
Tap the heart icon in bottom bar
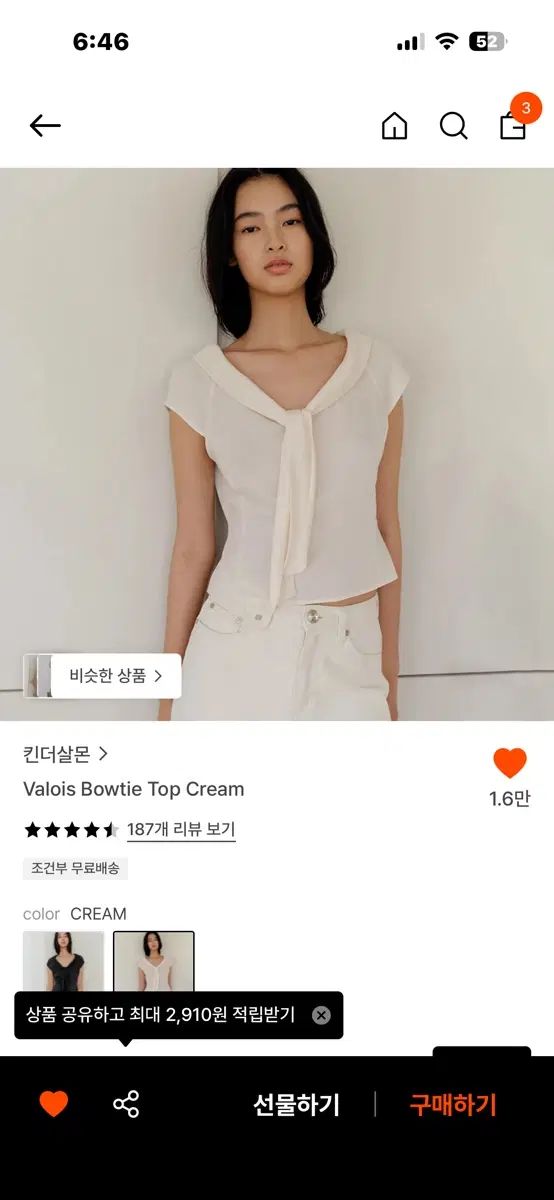54,1104
